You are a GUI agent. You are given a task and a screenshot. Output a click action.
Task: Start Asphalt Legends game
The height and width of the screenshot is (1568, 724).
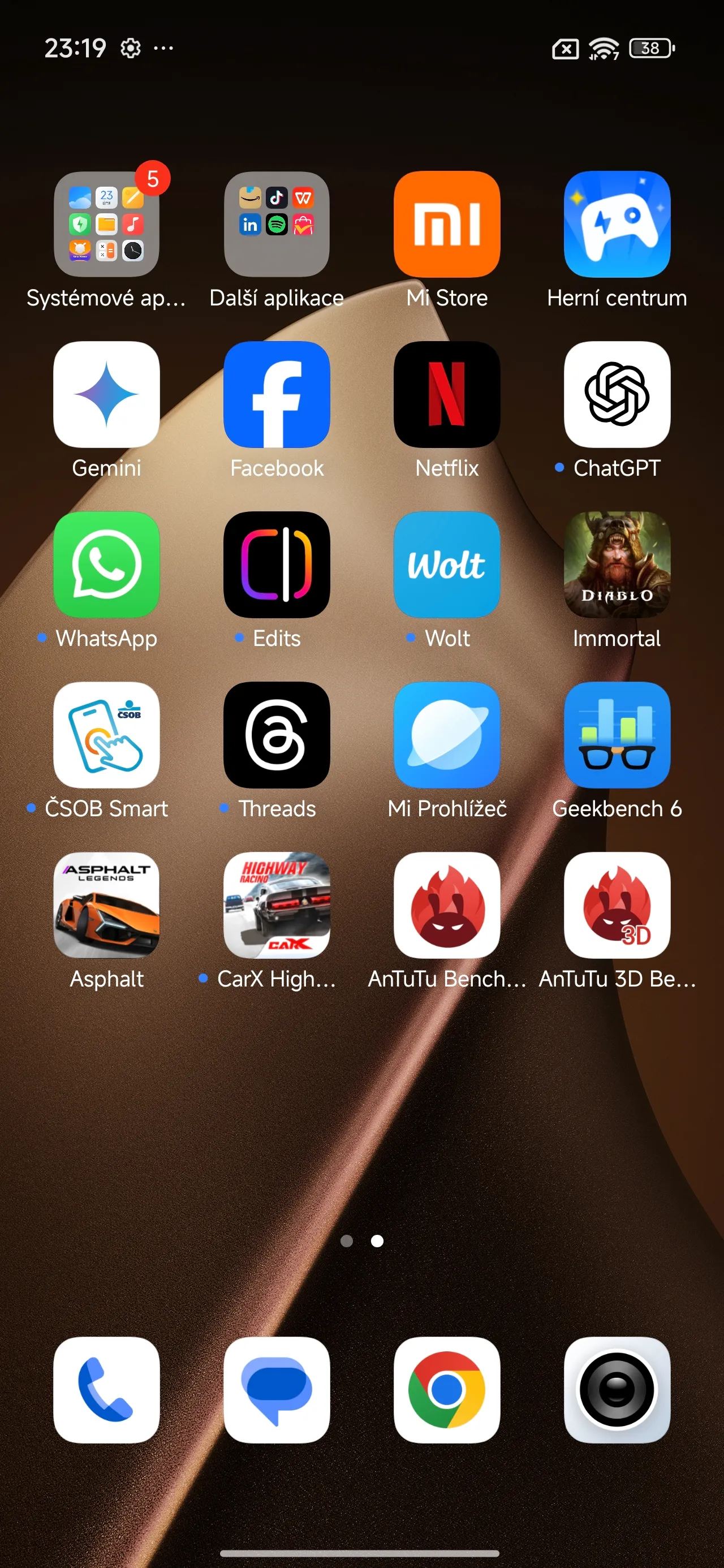pos(106,905)
